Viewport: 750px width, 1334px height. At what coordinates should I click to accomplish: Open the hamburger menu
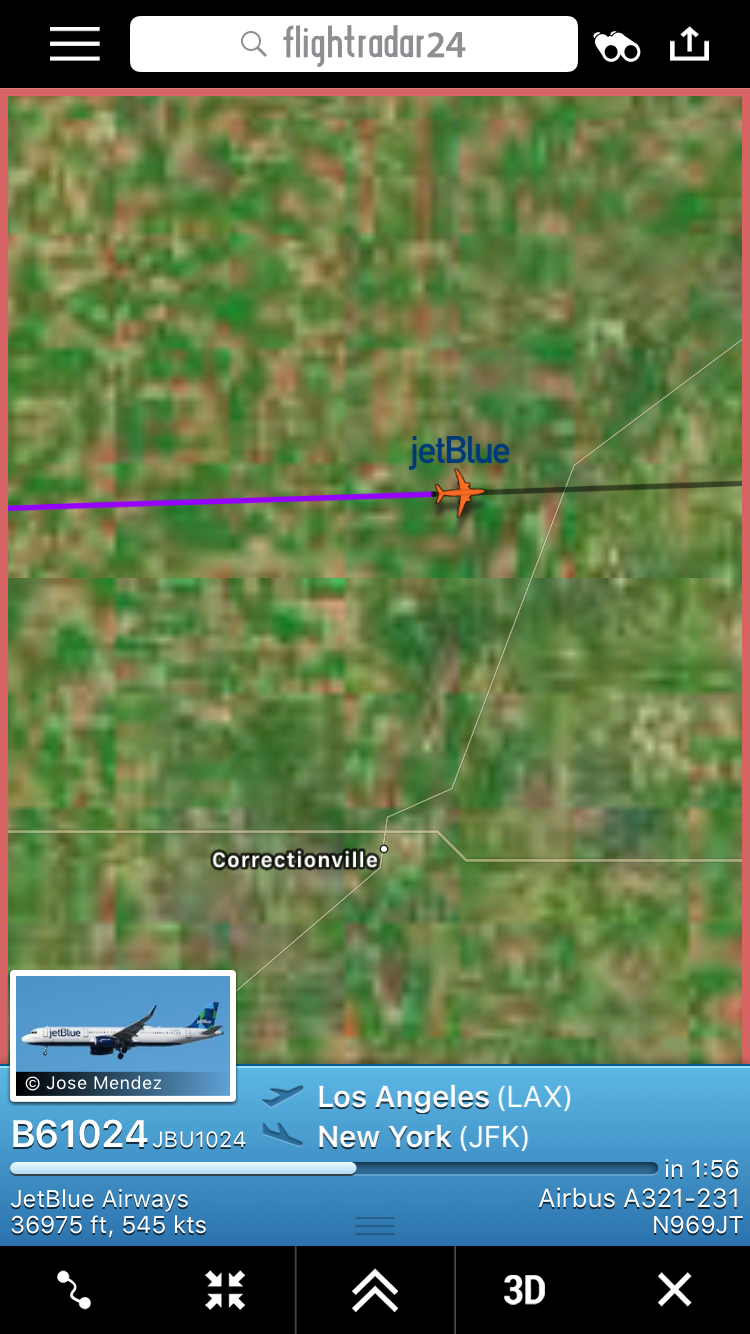click(x=75, y=44)
